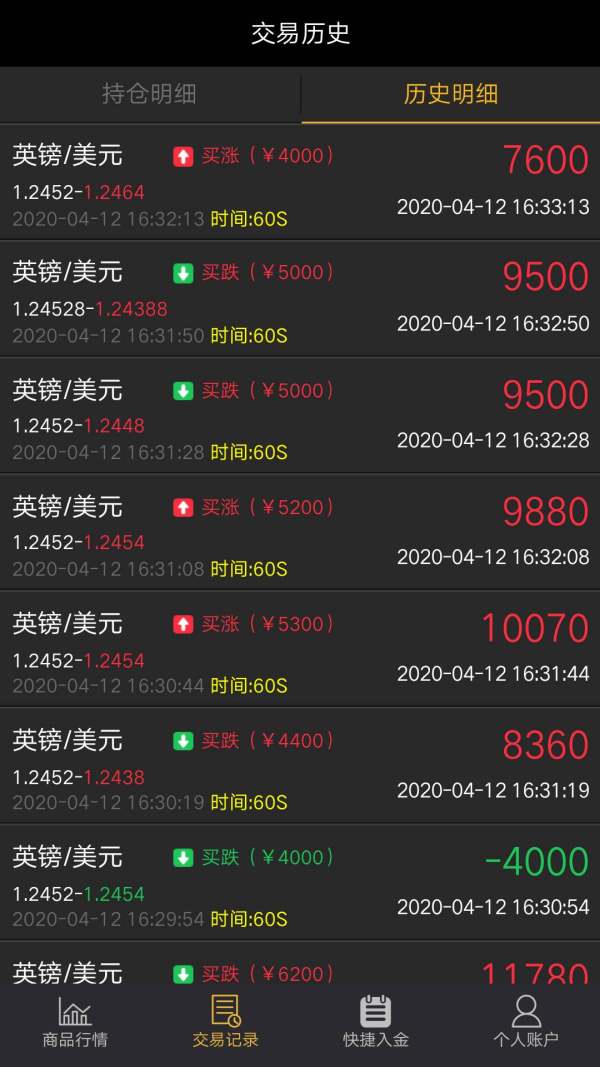This screenshot has width=600, height=1067.
Task: Open 快捷入金 deposit tab
Action: coord(376,1021)
